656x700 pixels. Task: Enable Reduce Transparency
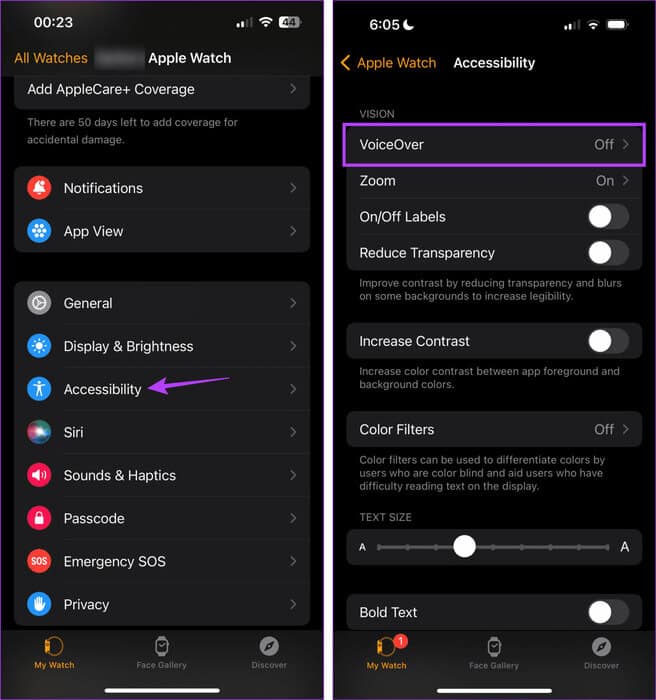[x=608, y=253]
